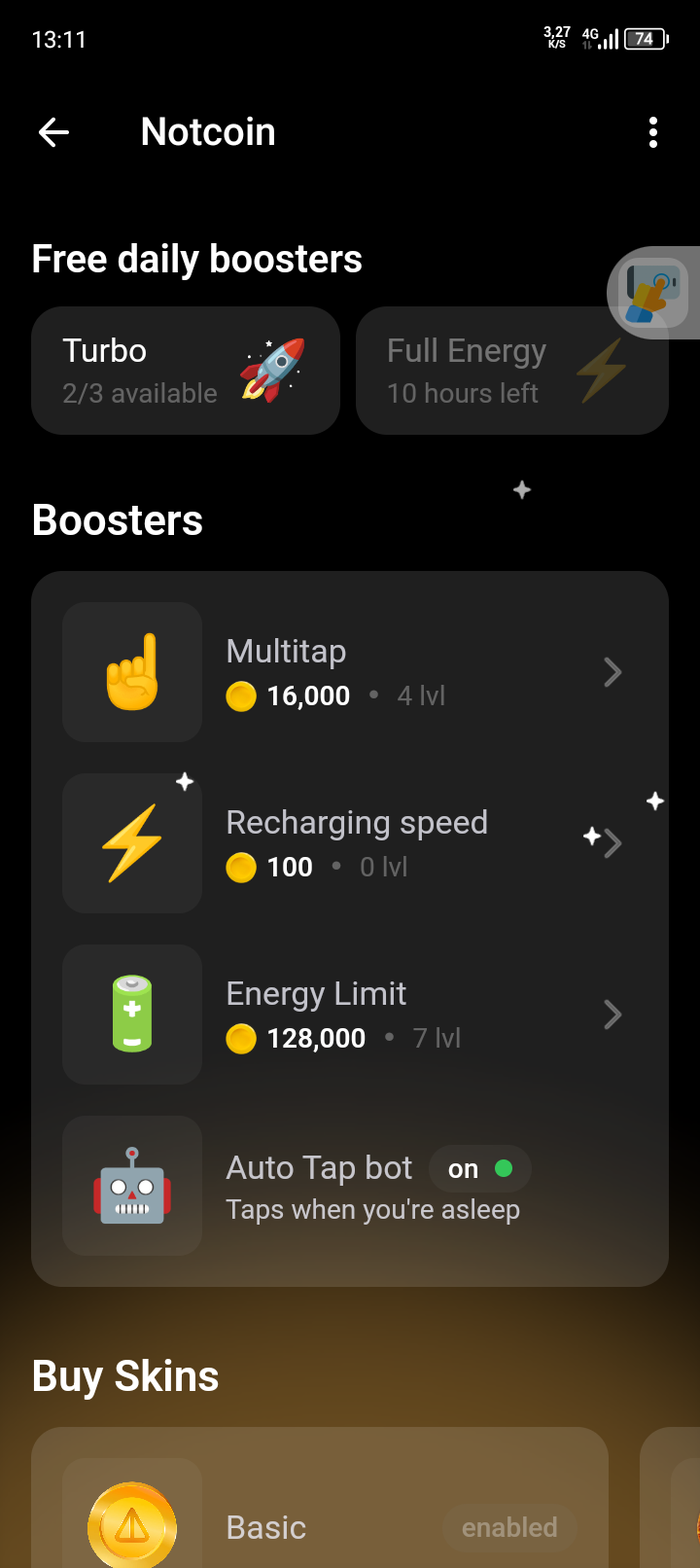
Task: Open the Multitap booster upgrade
Action: (x=350, y=672)
